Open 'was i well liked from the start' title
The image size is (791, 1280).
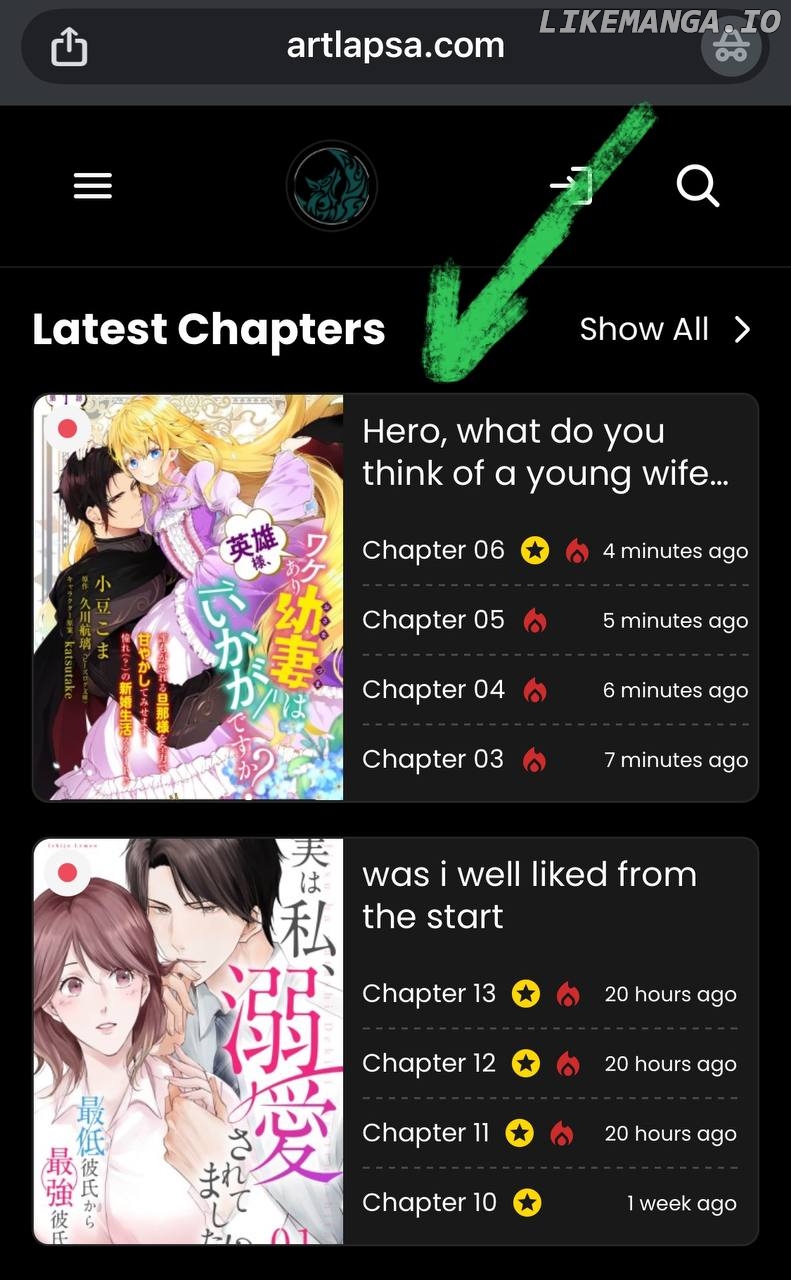click(x=529, y=894)
